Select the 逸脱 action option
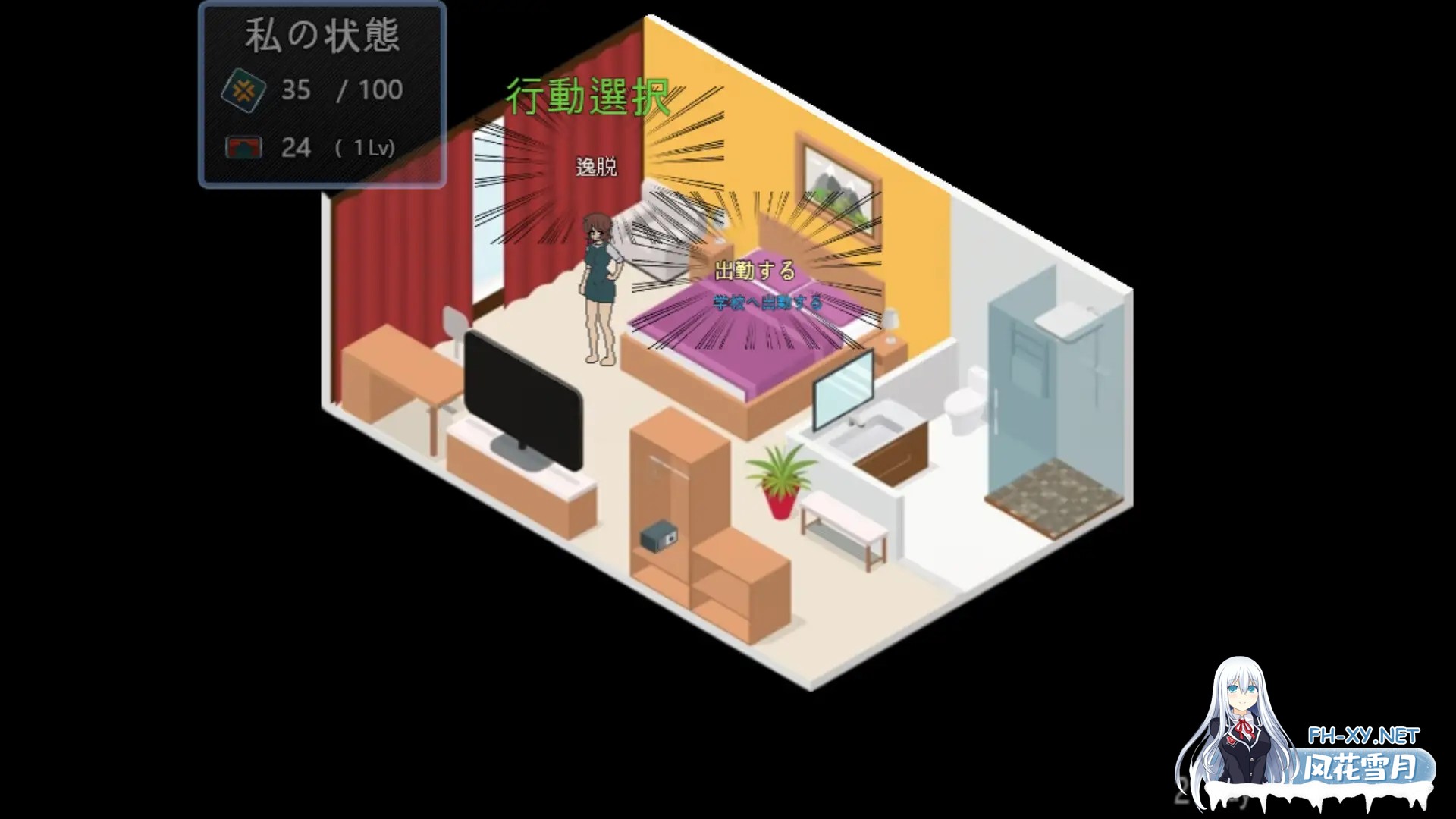This screenshot has height=819, width=1456. pos(596,167)
